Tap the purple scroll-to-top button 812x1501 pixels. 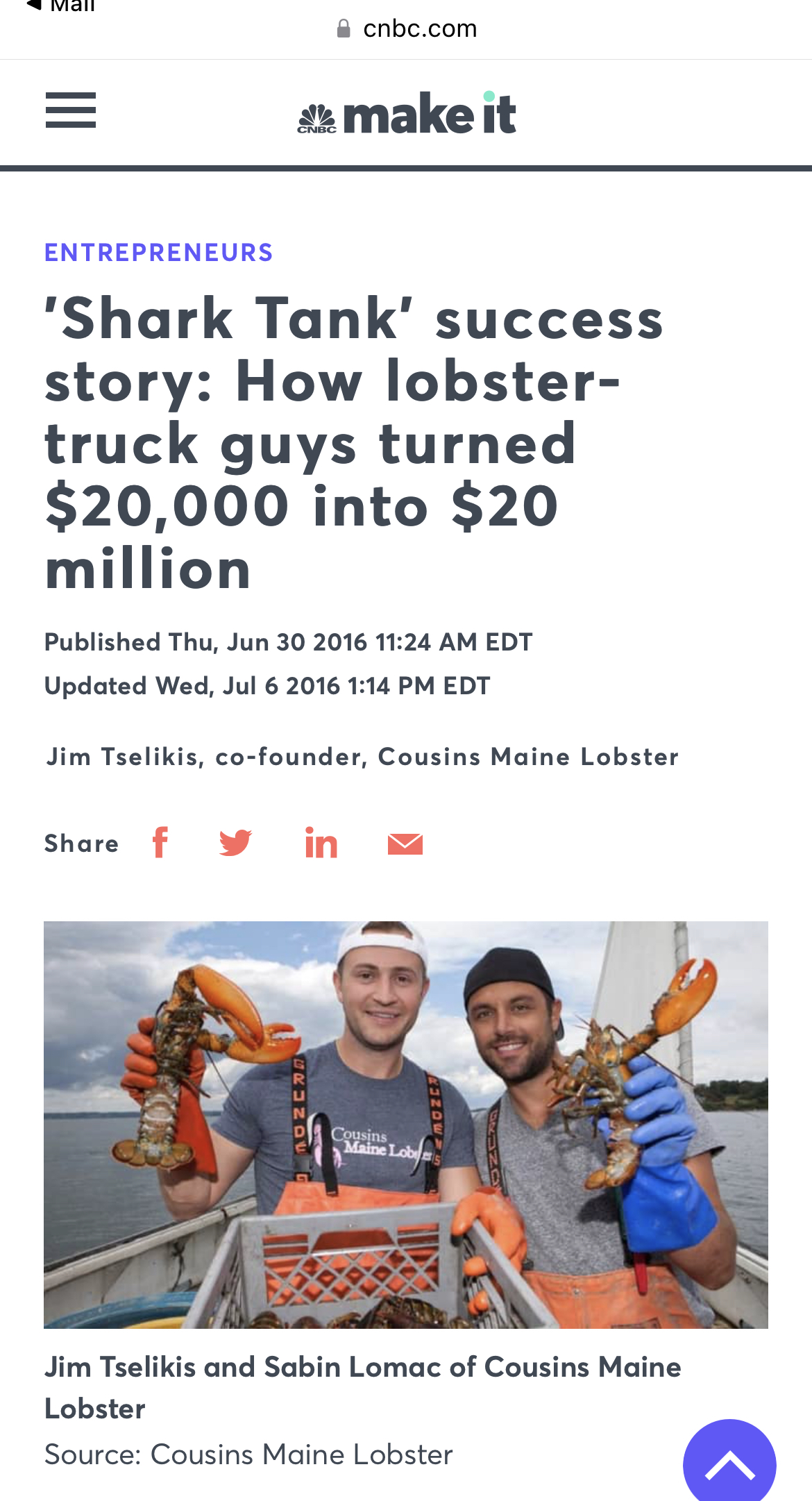tap(729, 1464)
